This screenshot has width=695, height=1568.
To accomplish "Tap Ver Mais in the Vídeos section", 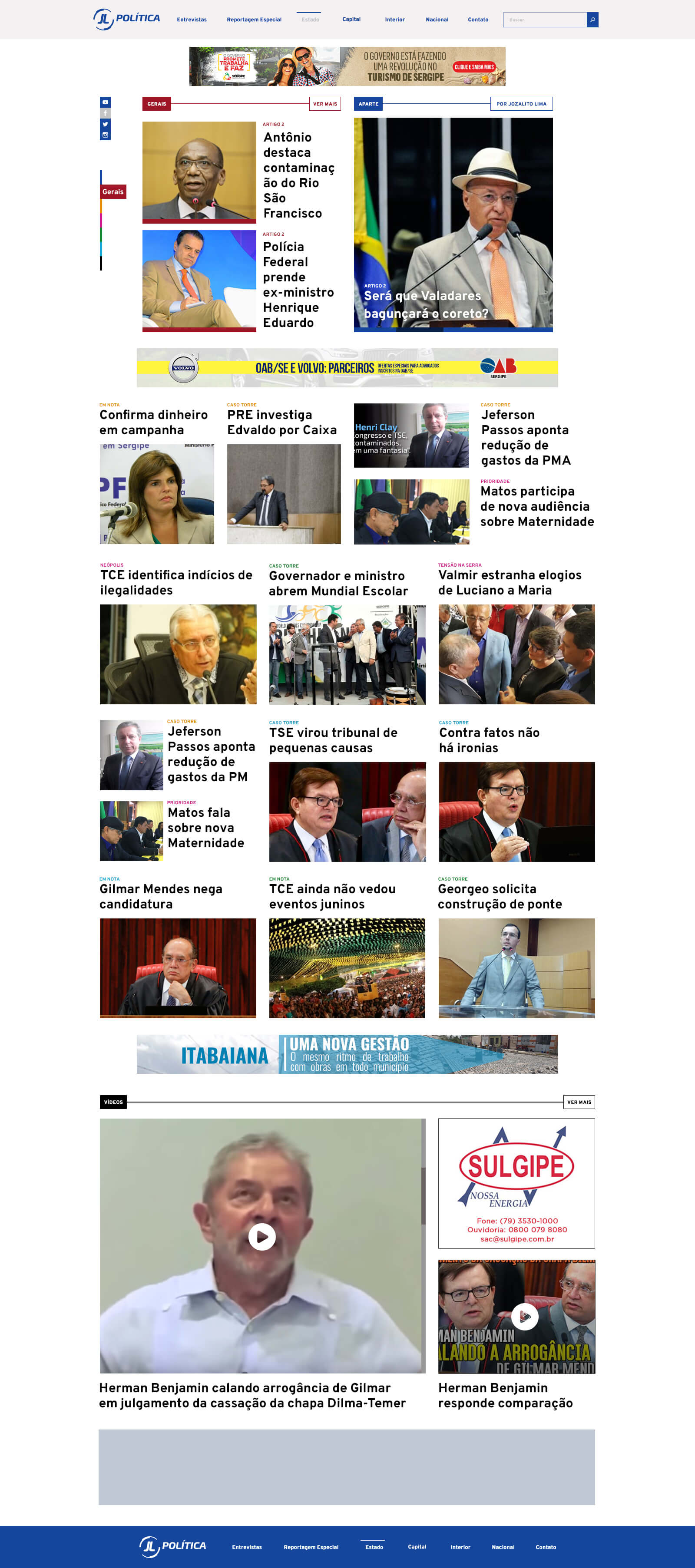I will (x=579, y=1103).
